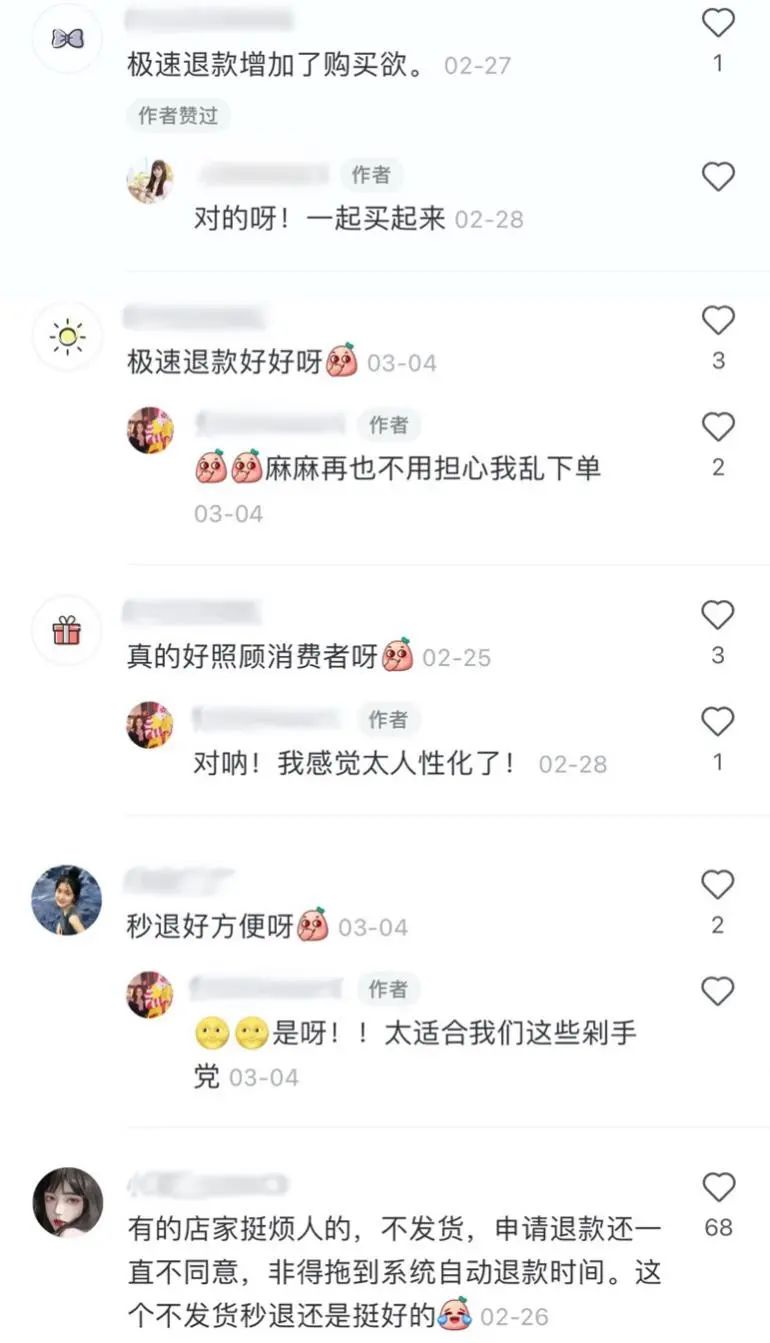
Task: Like the comment 极速退款好好呀
Action: (717, 321)
